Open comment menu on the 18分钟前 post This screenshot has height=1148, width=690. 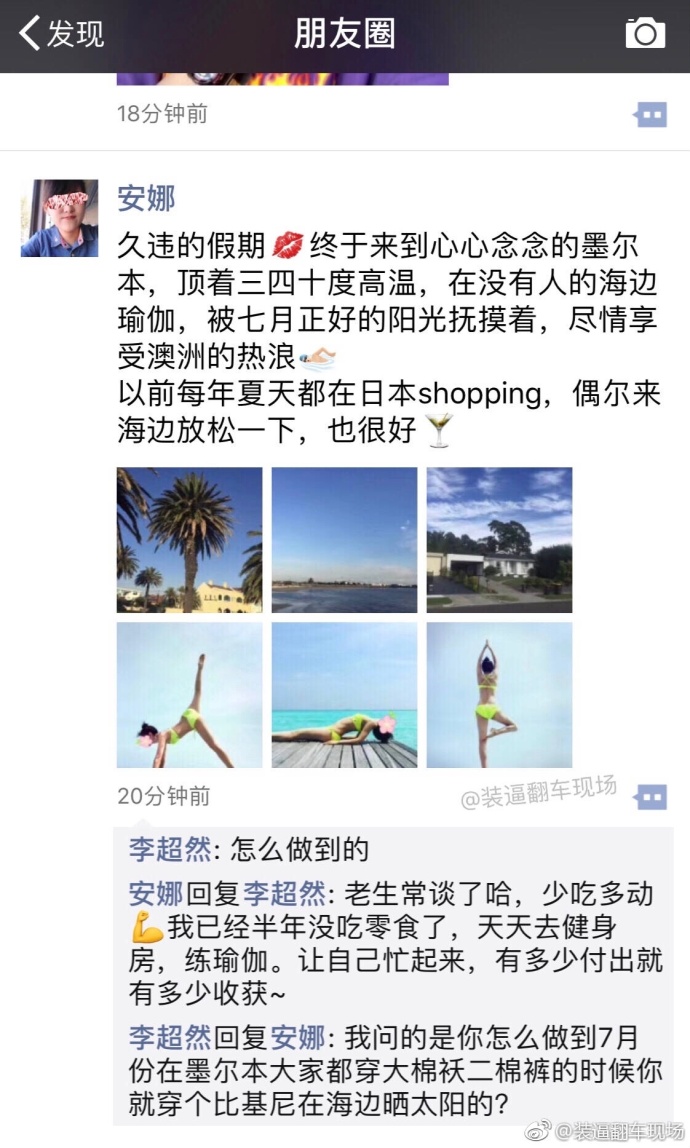coord(650,115)
